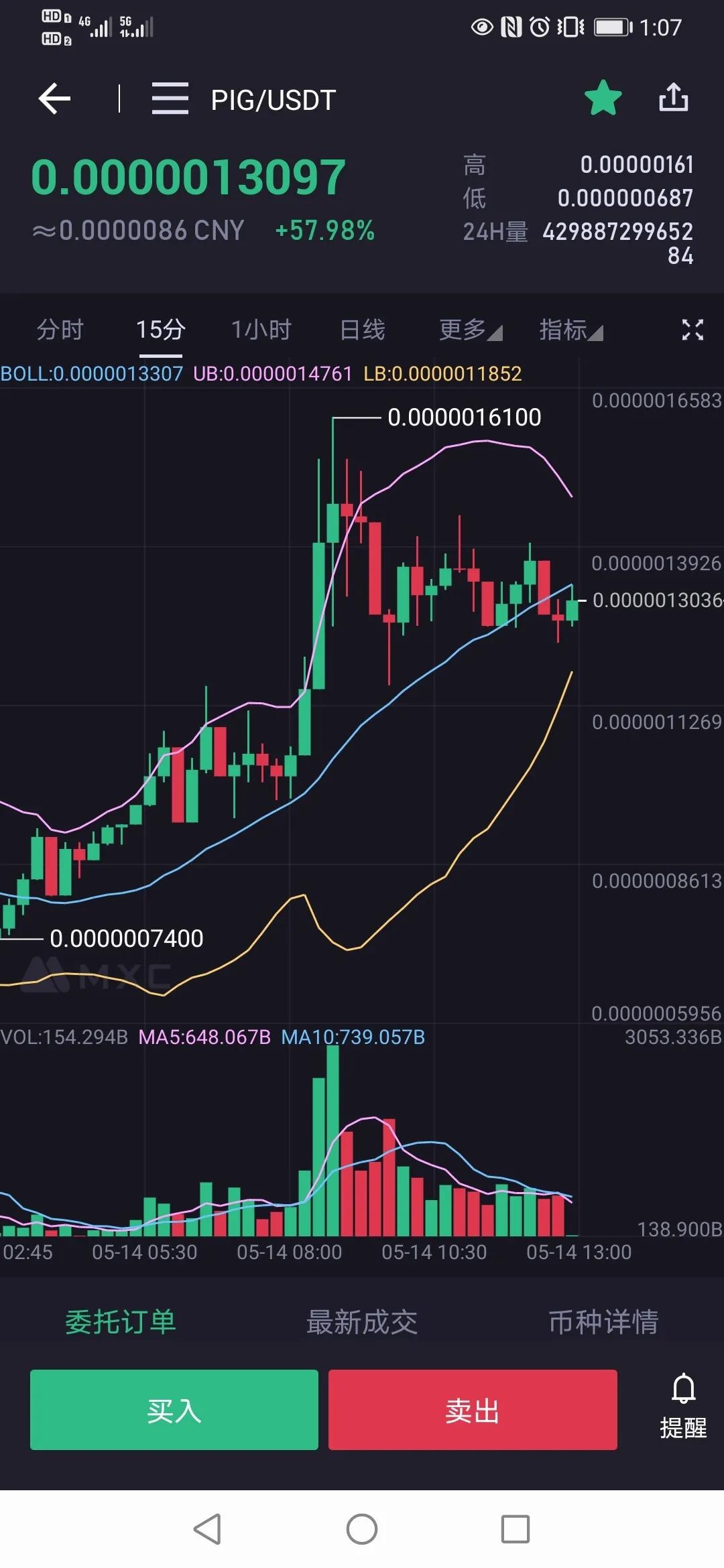Viewport: 724px width, 1568px height.
Task: Select the 15分 interval tab
Action: 160,330
